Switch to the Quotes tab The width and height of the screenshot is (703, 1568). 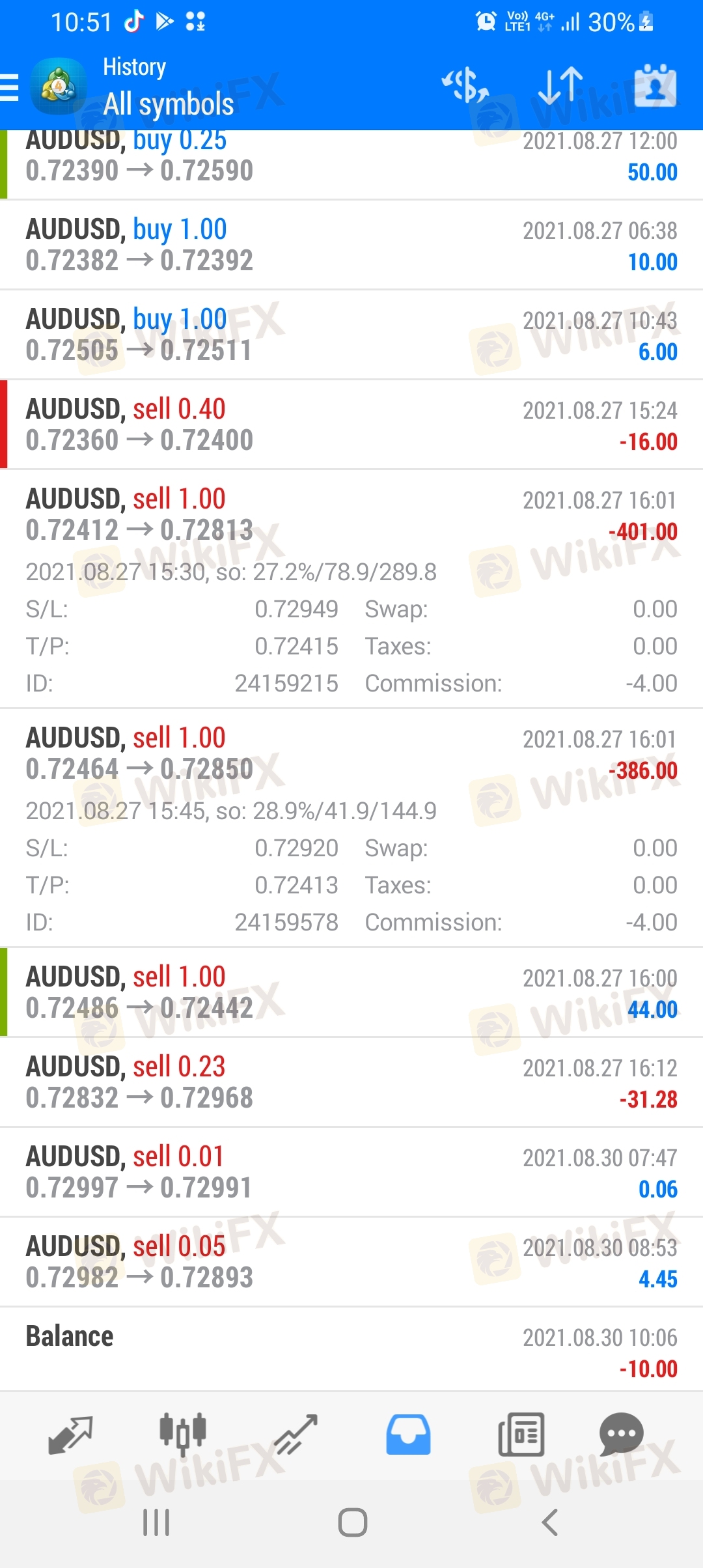[70, 1435]
